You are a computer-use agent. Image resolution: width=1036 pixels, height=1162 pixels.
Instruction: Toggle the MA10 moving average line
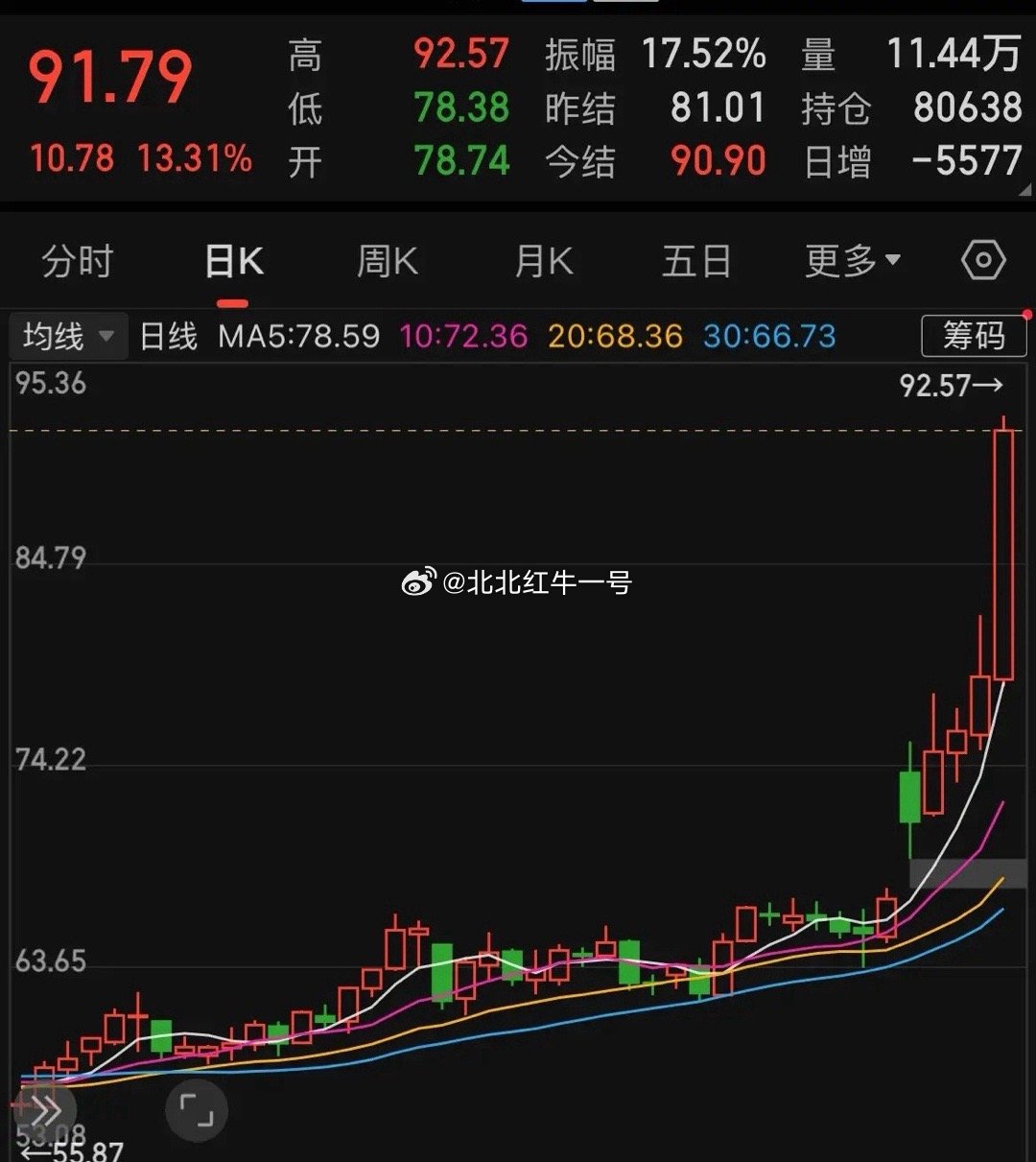pyautogui.click(x=462, y=336)
